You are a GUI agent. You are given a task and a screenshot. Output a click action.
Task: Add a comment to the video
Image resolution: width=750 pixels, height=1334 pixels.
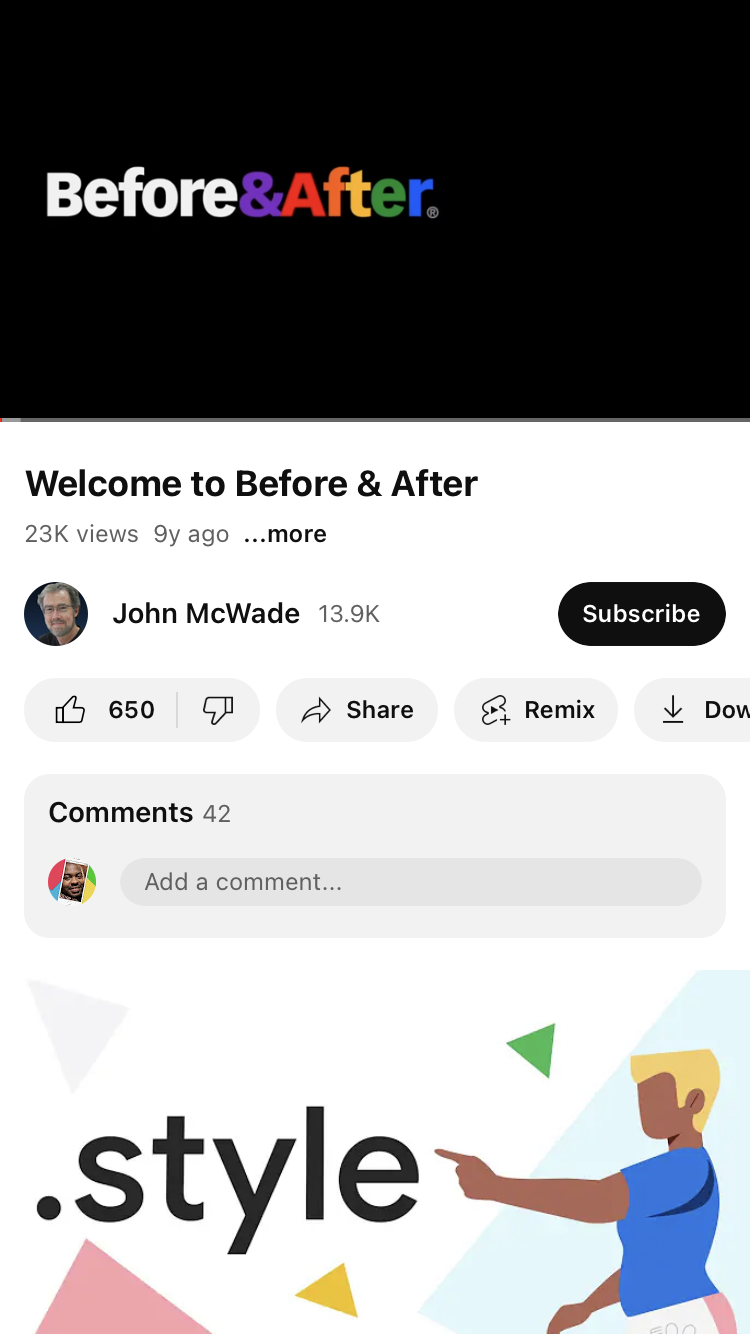pos(410,882)
